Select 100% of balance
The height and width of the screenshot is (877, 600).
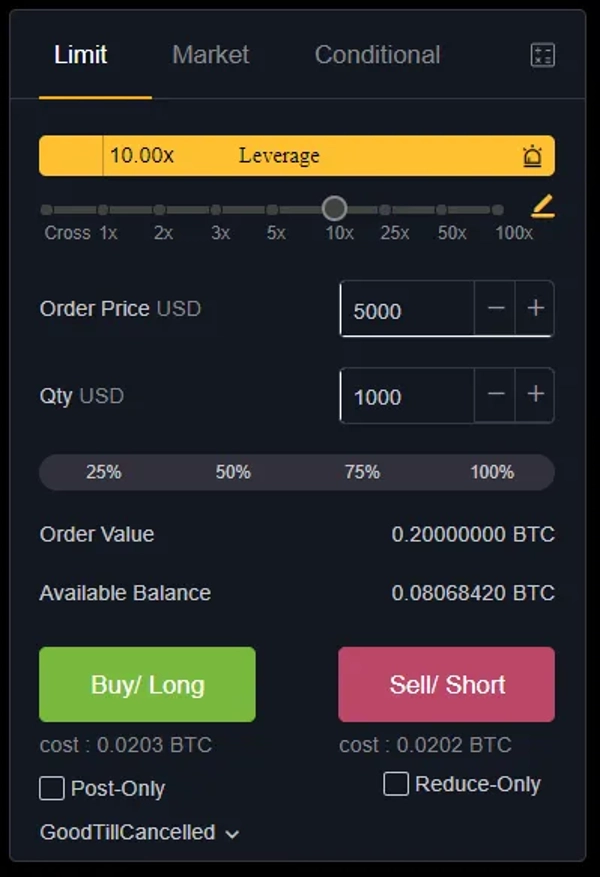492,472
